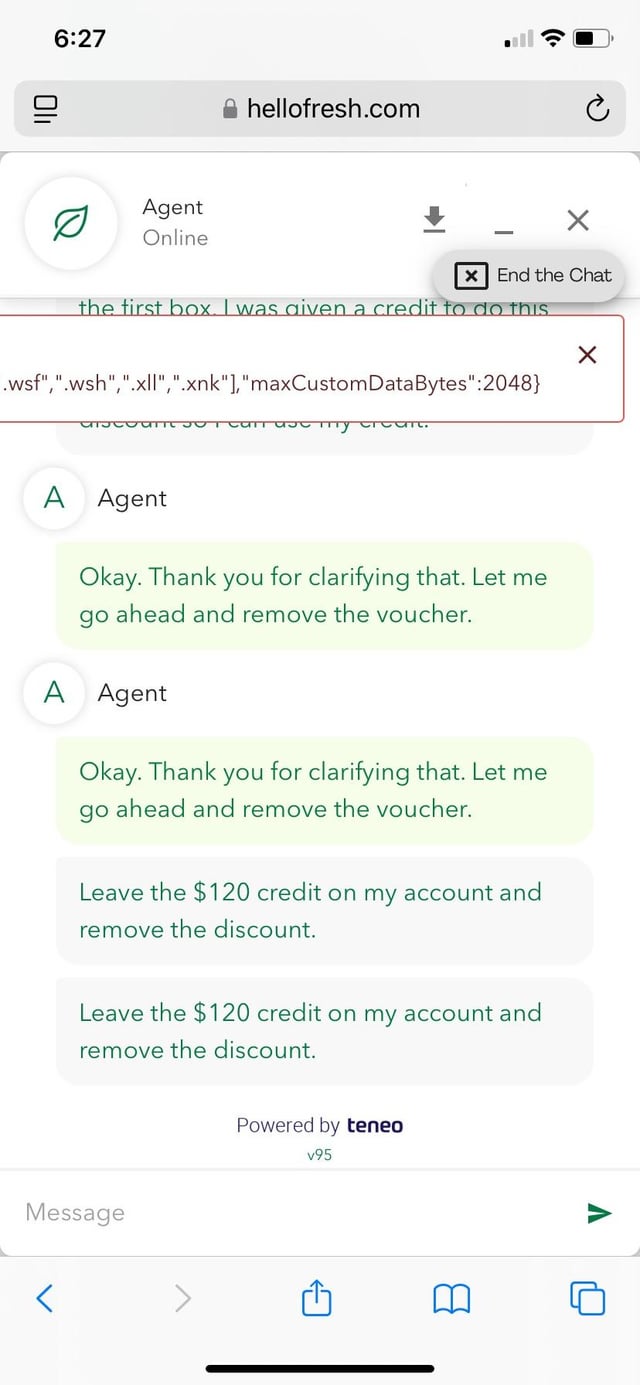Tap the hellofresh.com address bar
Viewport: 640px width, 1385px height.
[x=322, y=108]
